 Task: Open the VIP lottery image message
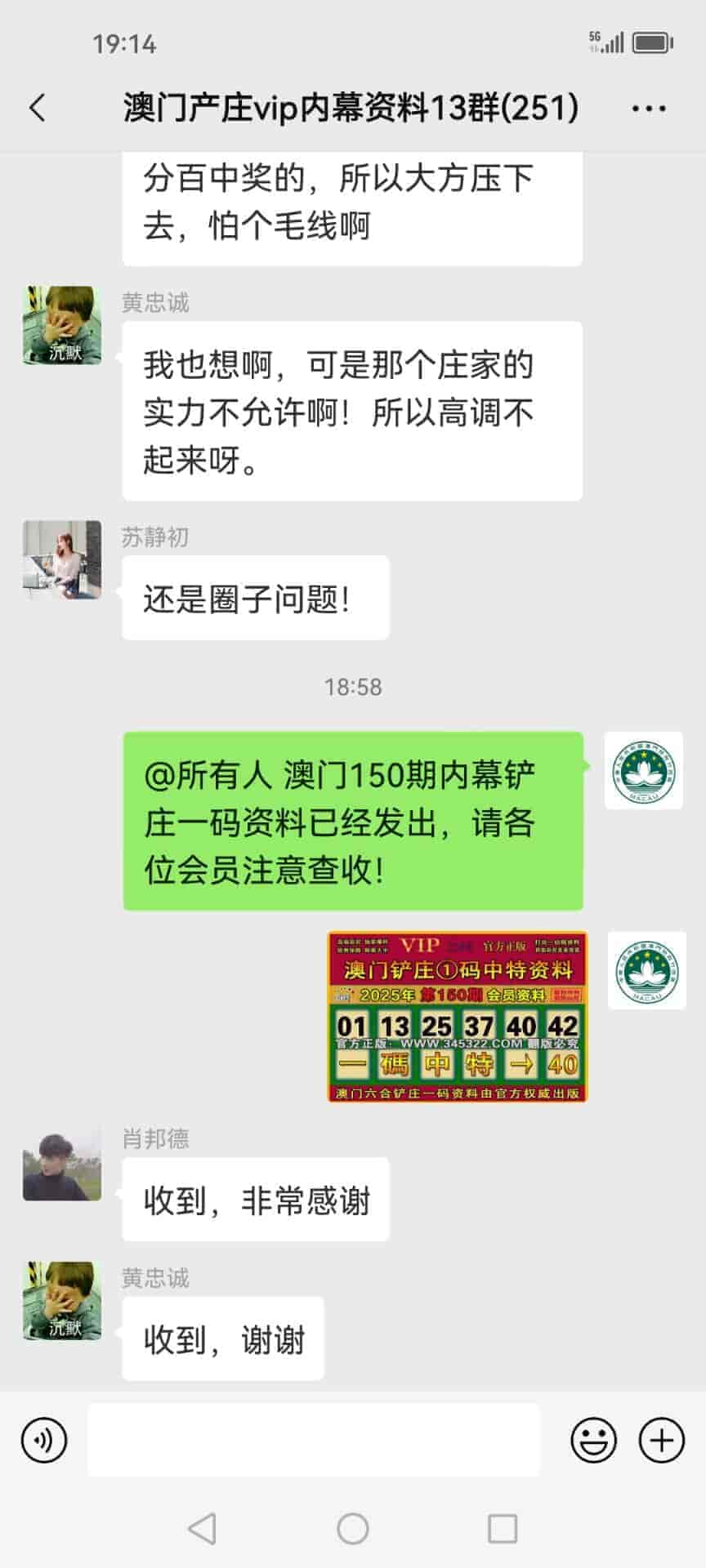pyautogui.click(x=457, y=1017)
